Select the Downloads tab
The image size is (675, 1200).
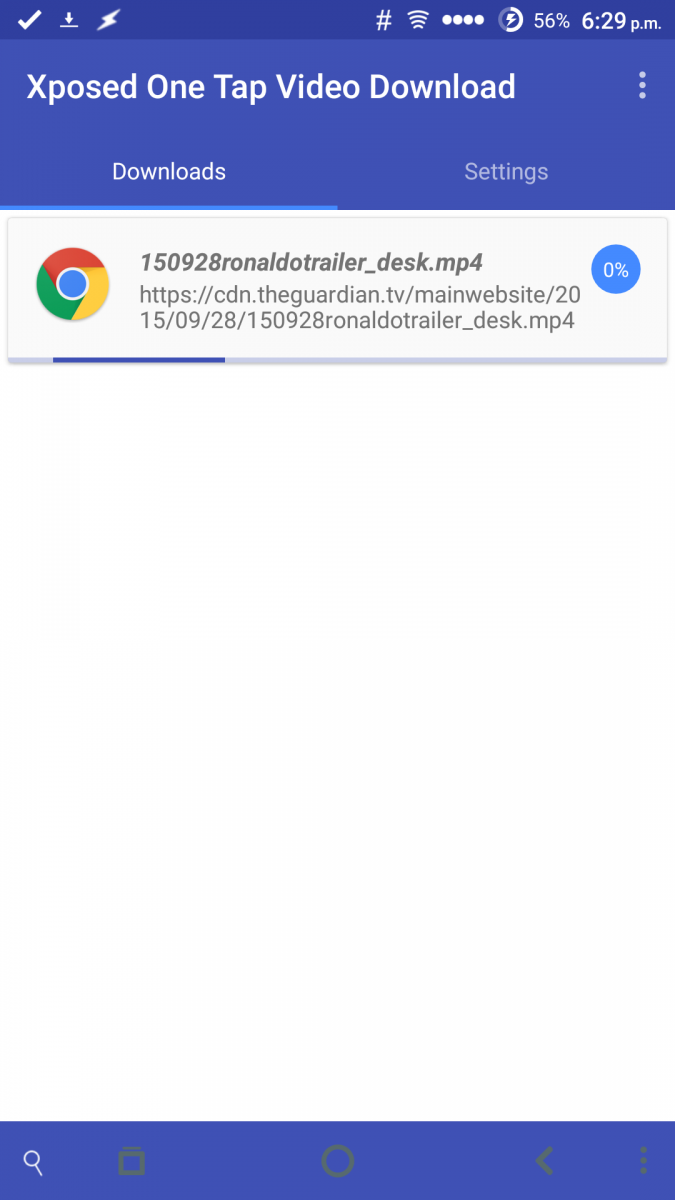(x=169, y=172)
